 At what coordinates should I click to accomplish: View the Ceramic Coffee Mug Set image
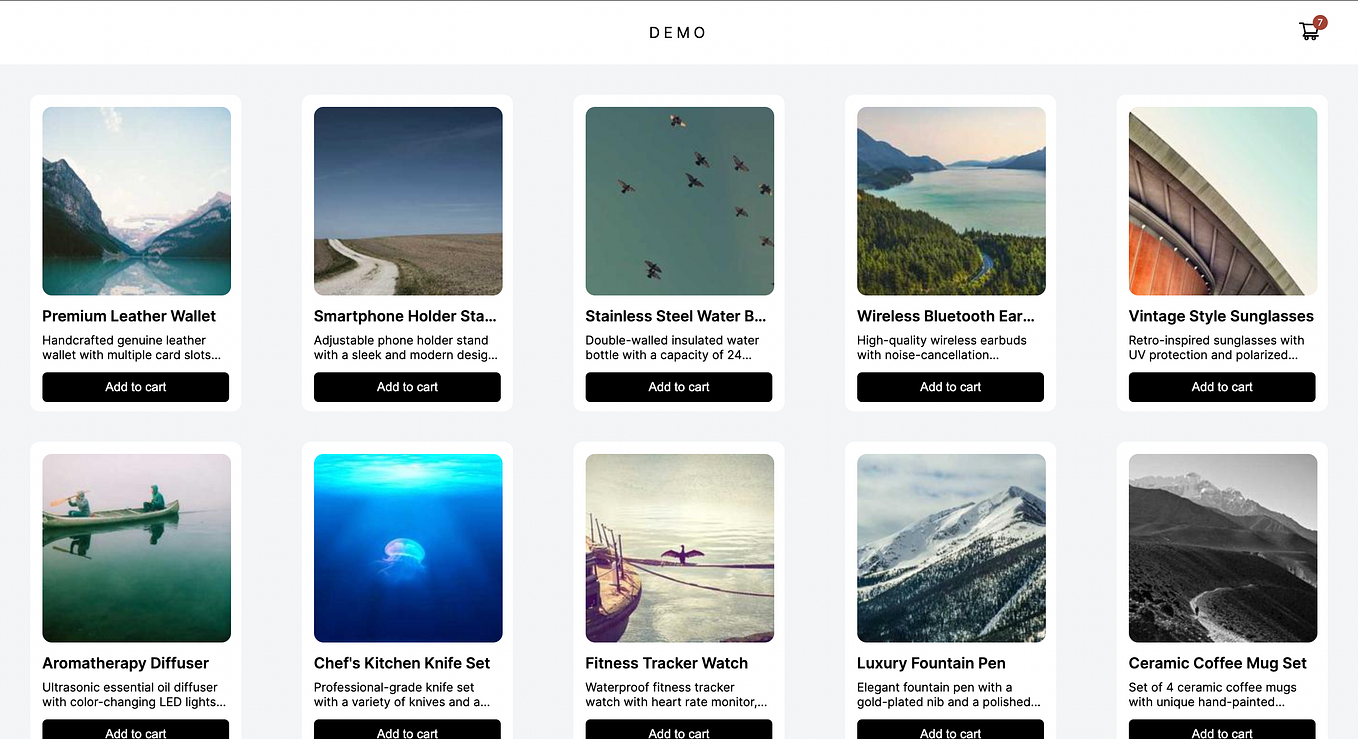1222,548
